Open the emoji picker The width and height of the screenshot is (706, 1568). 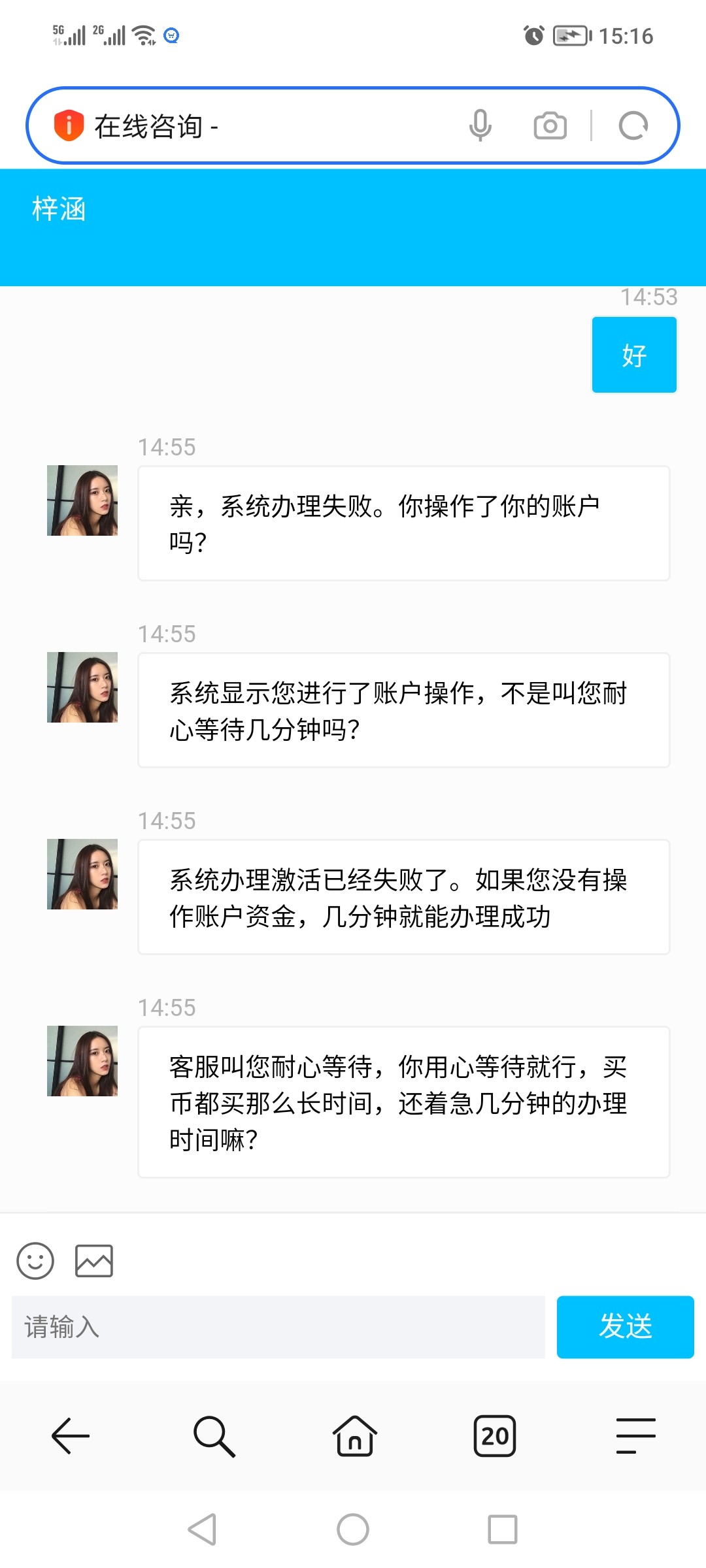35,1261
